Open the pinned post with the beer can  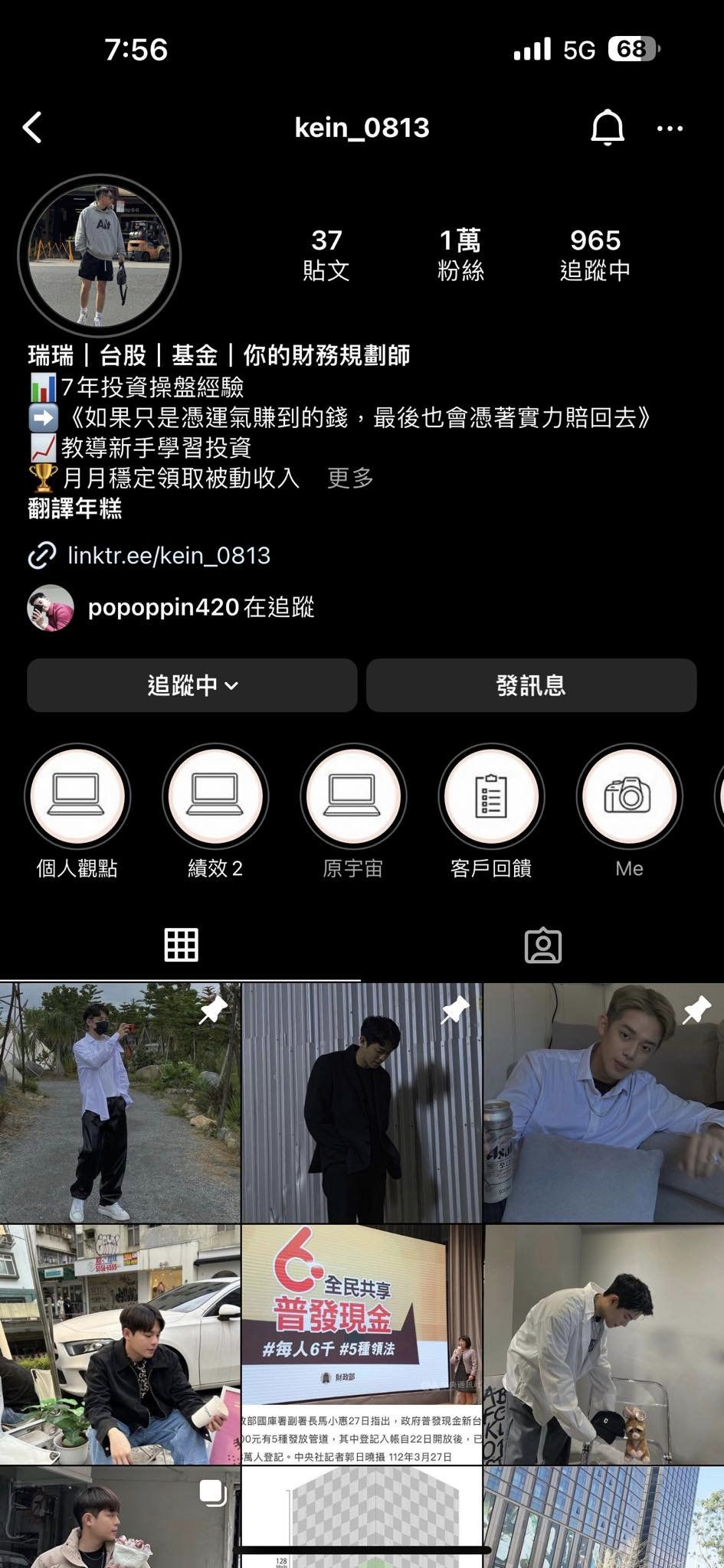tap(604, 1103)
